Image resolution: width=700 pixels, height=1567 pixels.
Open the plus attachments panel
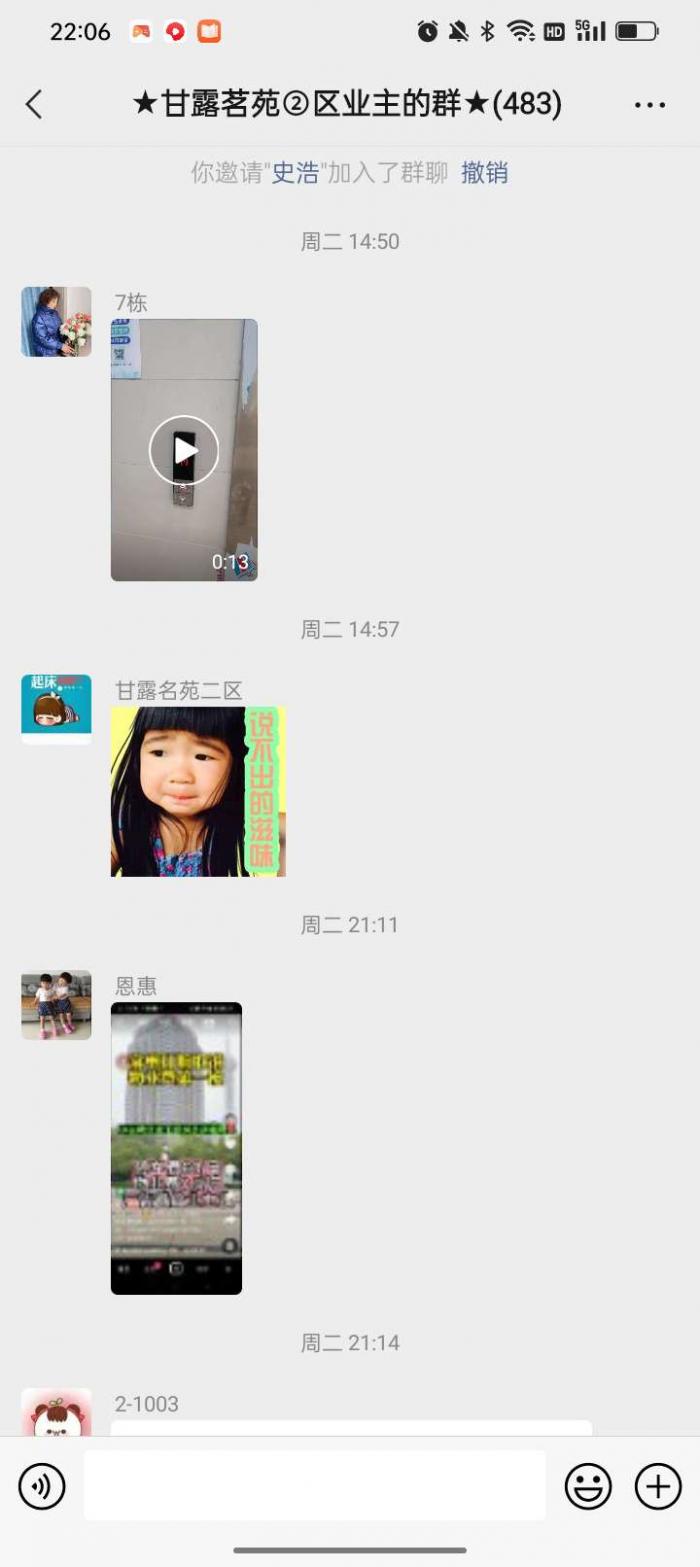658,1486
